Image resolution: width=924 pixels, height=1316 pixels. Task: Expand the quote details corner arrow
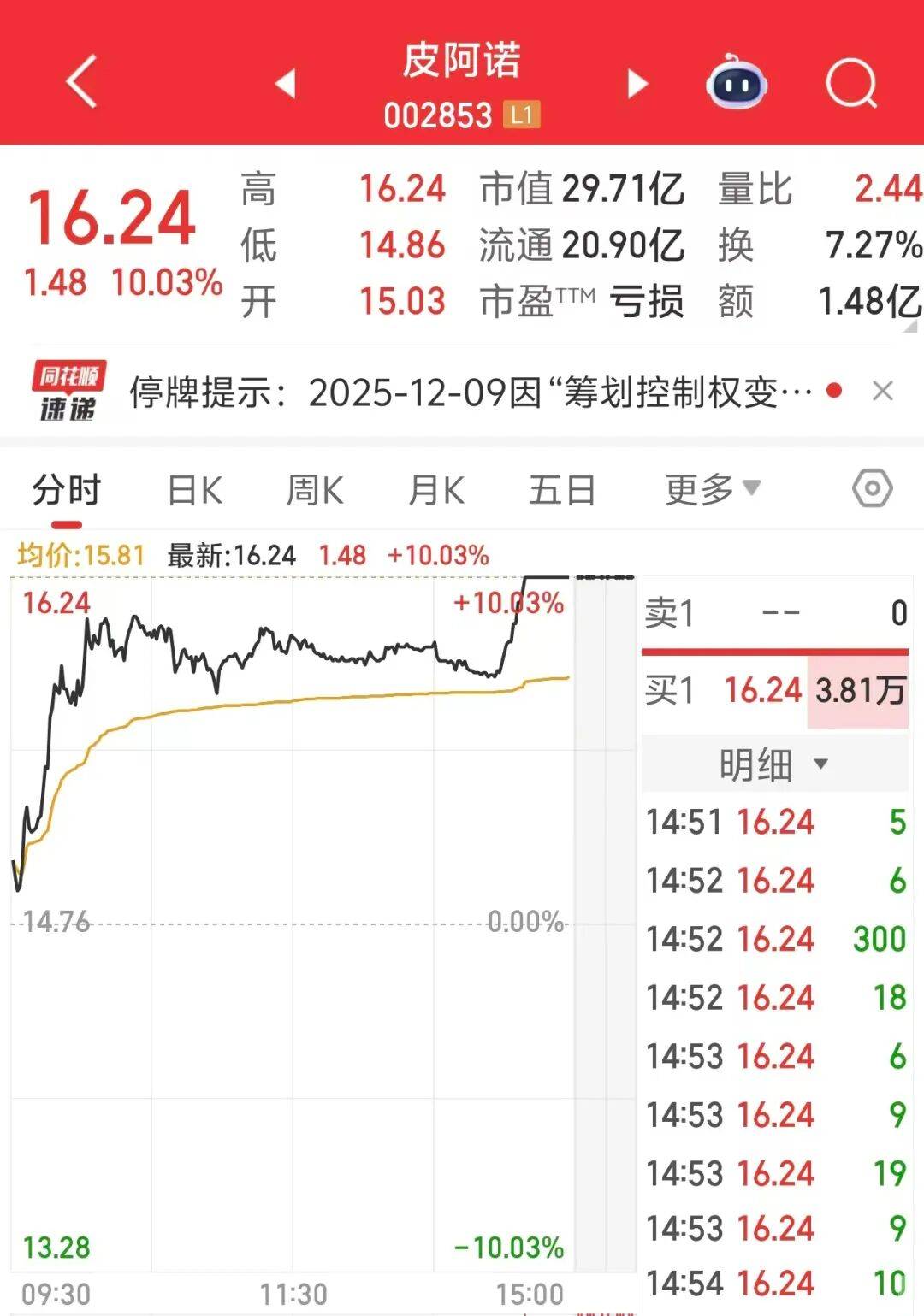912,328
